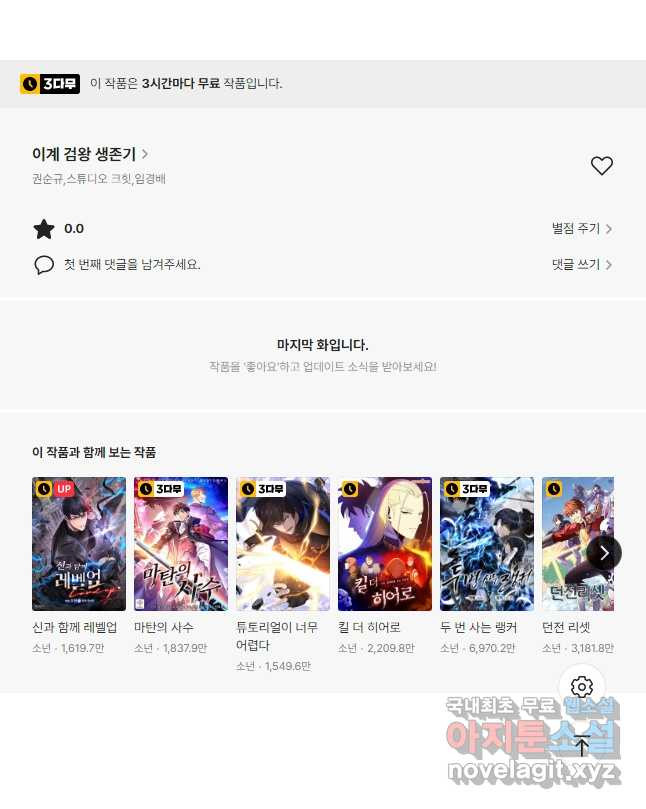Open viewer settings gear
This screenshot has width=646, height=809.
click(582, 687)
